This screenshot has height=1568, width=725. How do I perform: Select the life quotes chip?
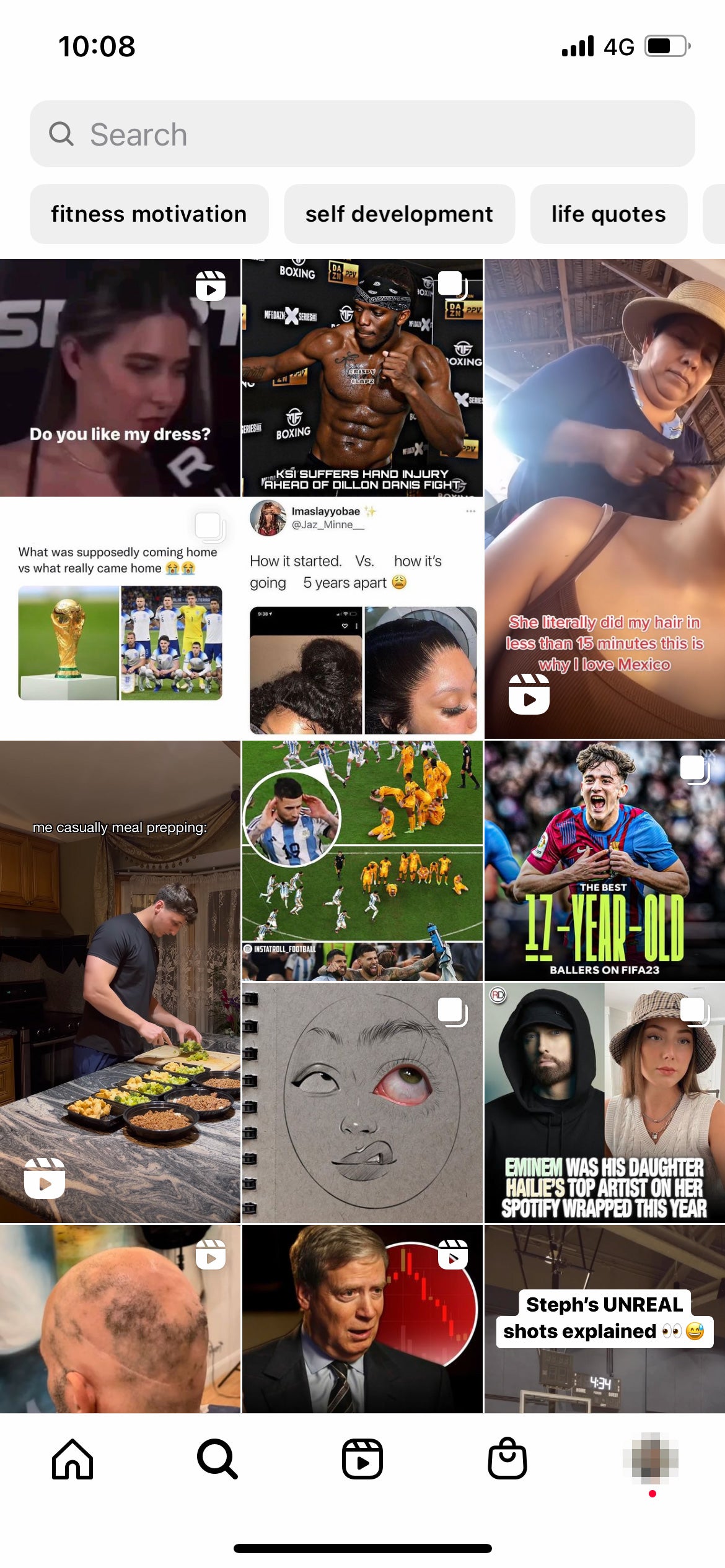pos(608,214)
